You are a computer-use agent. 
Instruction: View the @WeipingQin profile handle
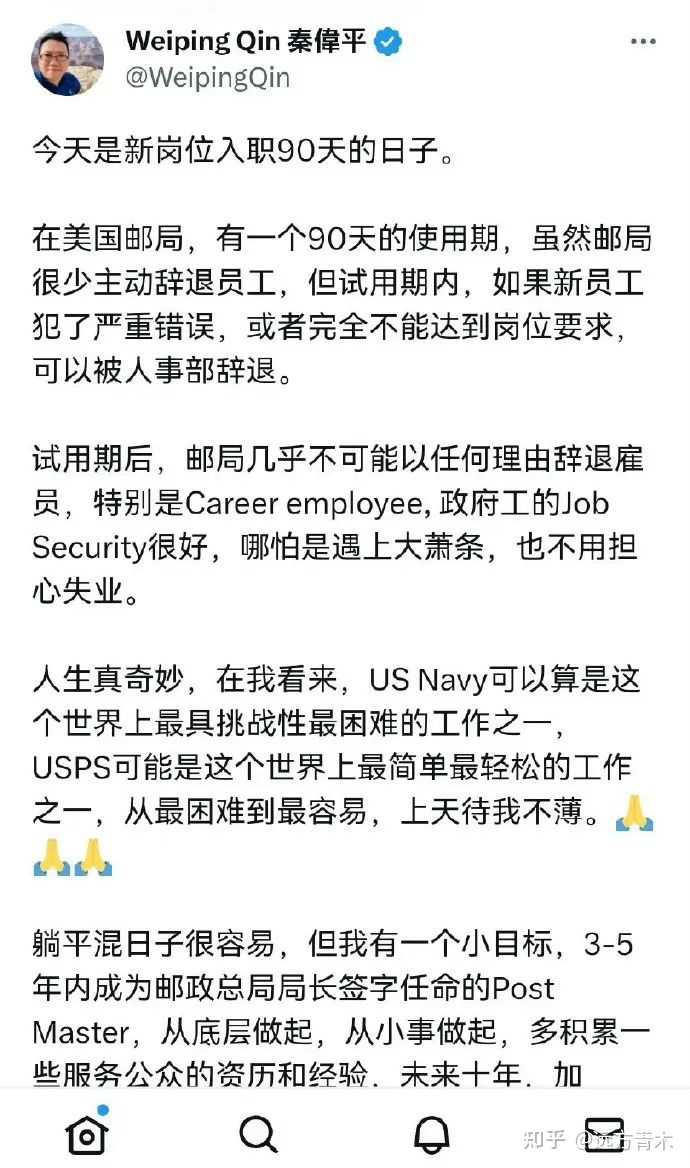pos(208,78)
